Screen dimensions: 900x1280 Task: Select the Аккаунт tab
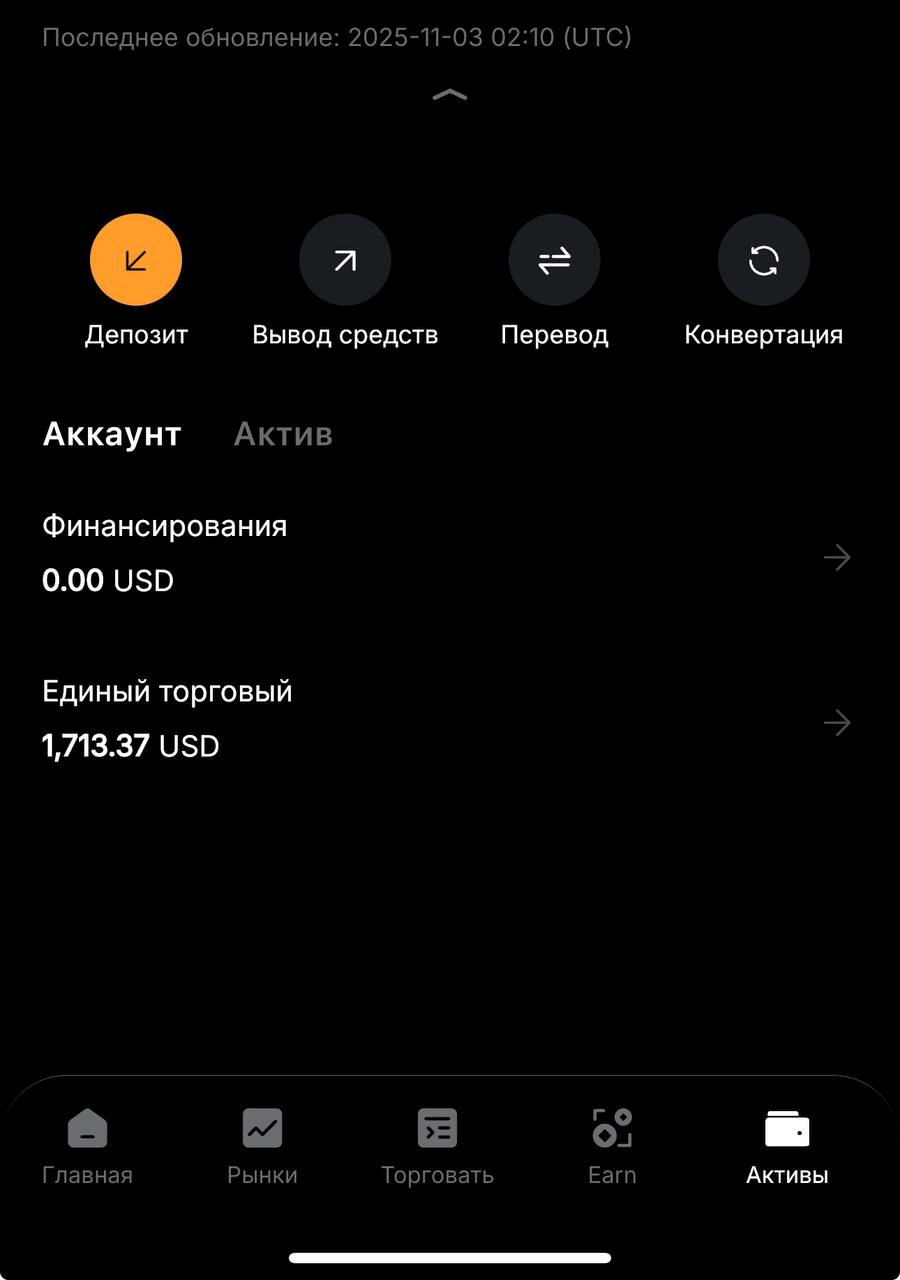pyautogui.click(x=112, y=434)
